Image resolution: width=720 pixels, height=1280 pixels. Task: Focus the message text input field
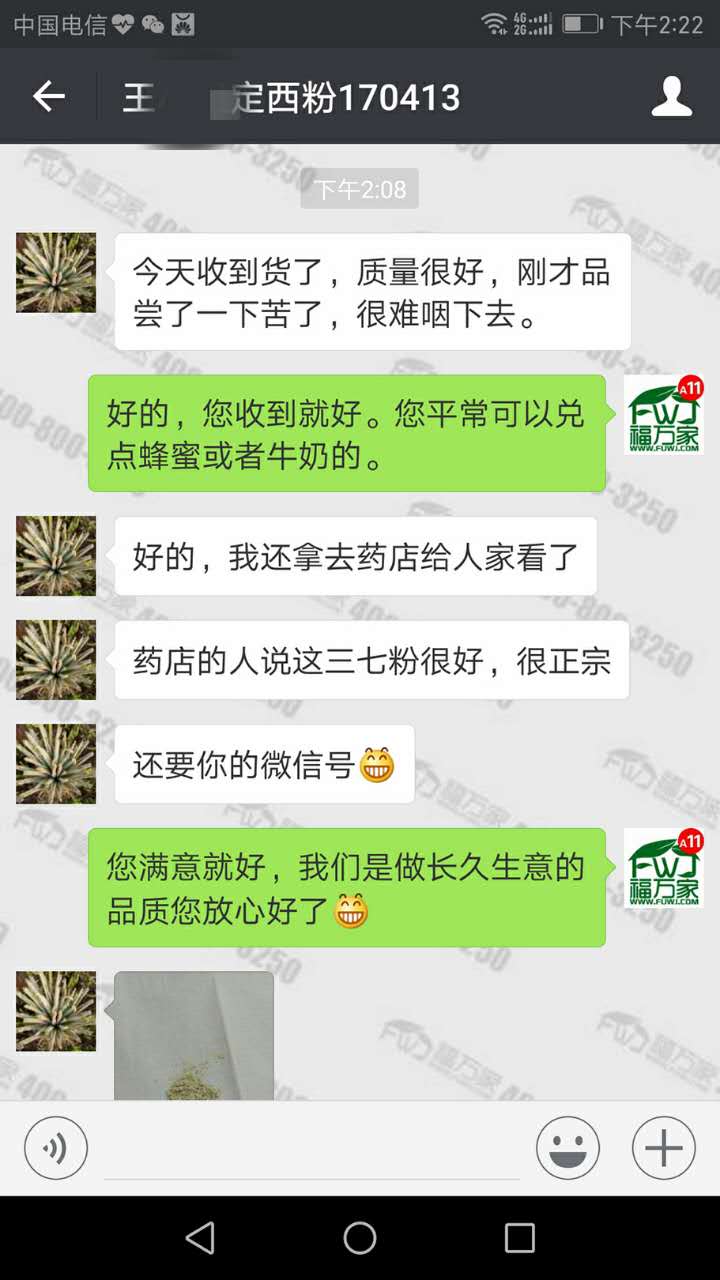point(312,1150)
